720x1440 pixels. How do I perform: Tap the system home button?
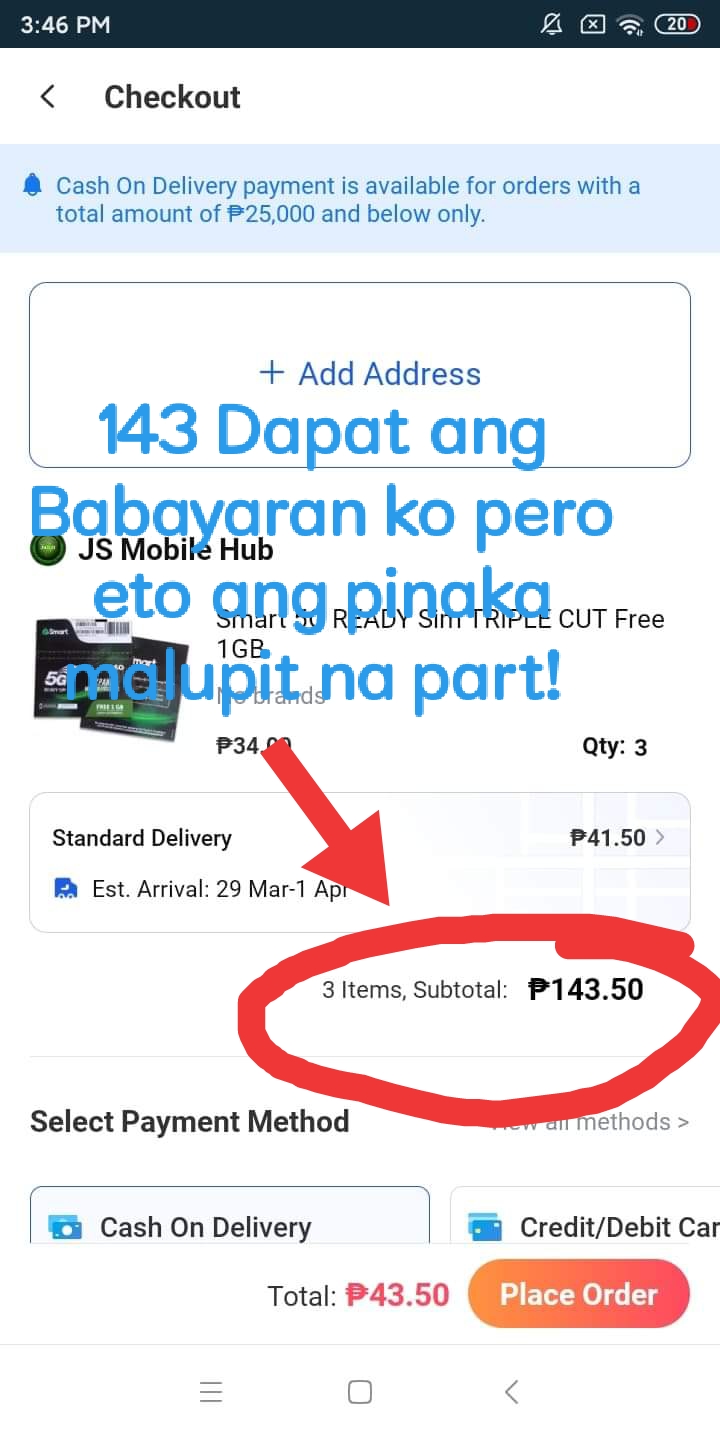click(x=360, y=1392)
